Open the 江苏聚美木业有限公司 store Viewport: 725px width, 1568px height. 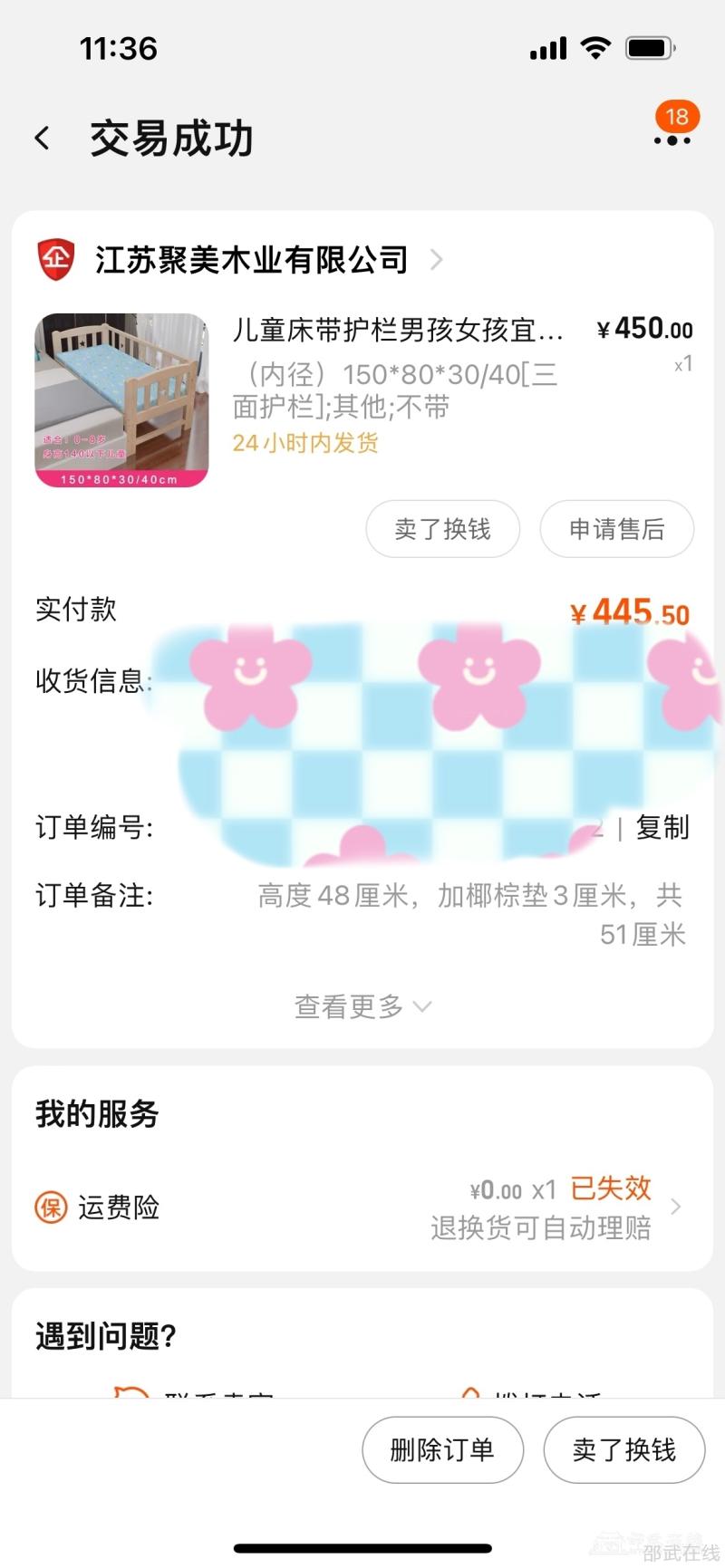tap(251, 260)
